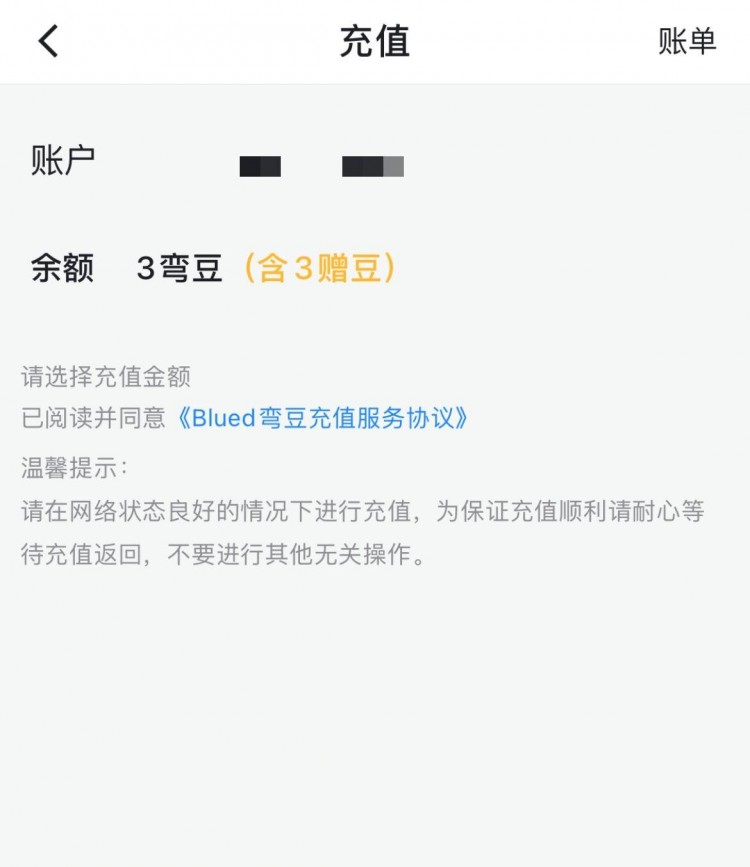Select the second masked account block
Image resolution: width=750 pixels, height=867 pixels.
point(371,166)
